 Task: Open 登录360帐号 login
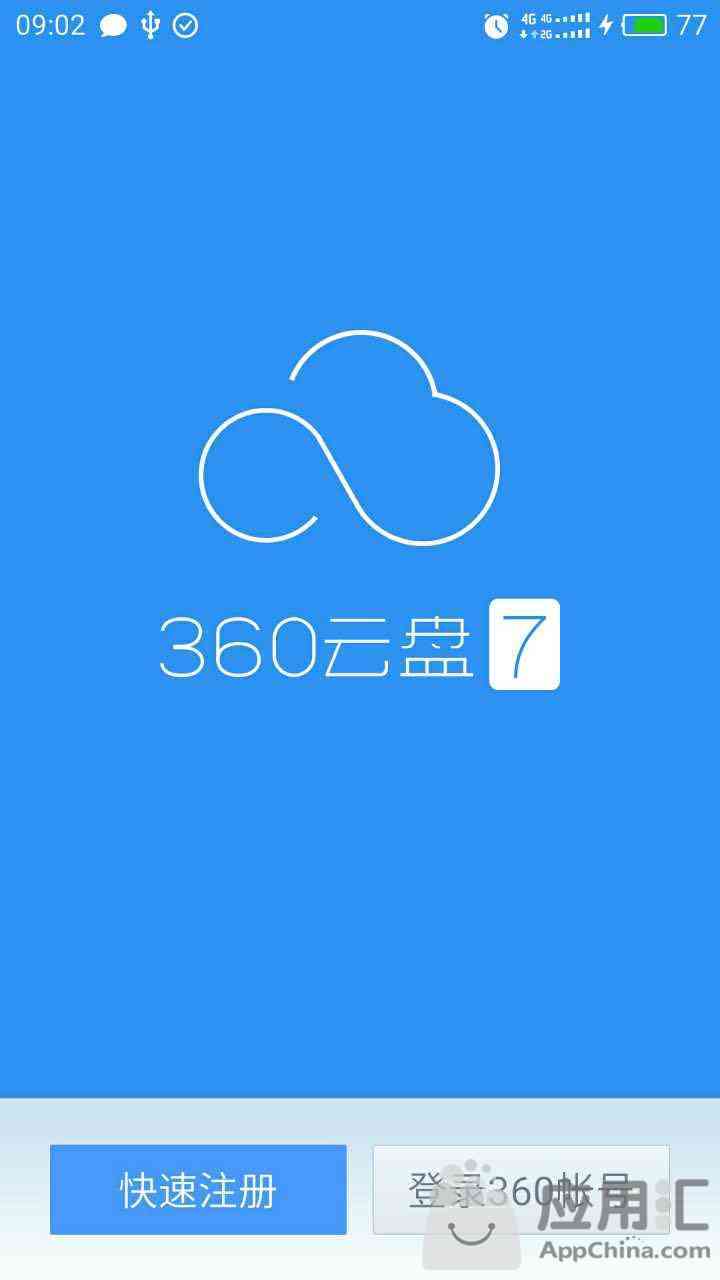point(520,1190)
